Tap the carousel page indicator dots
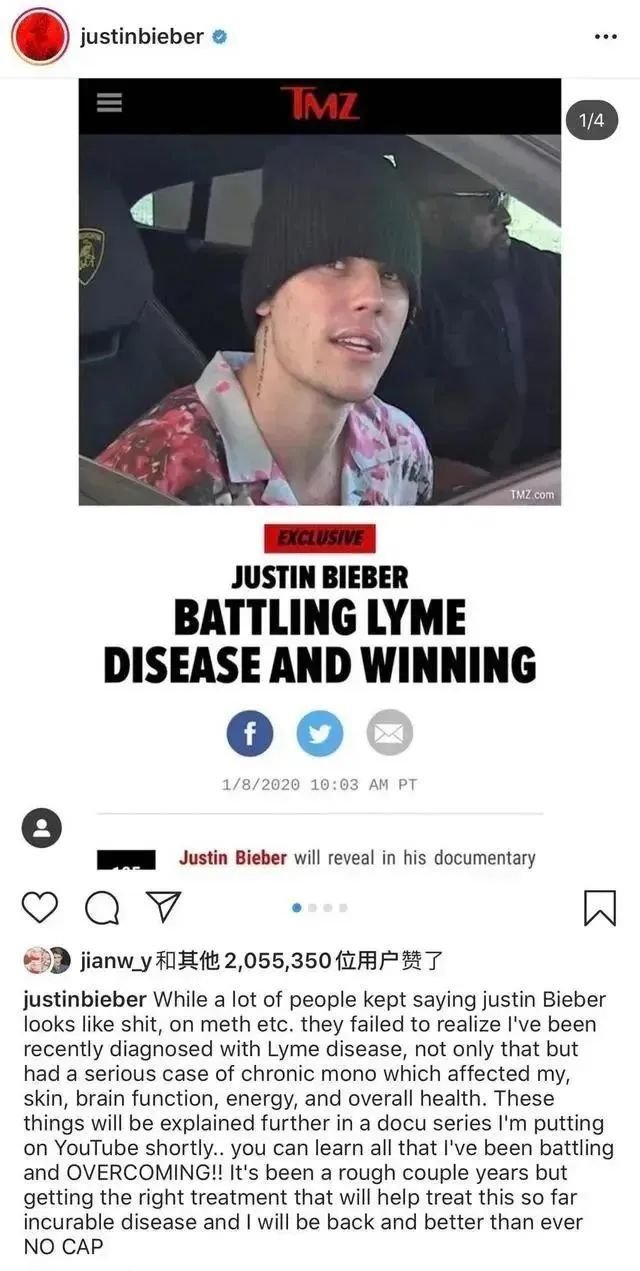The image size is (640, 1271). click(x=320, y=908)
